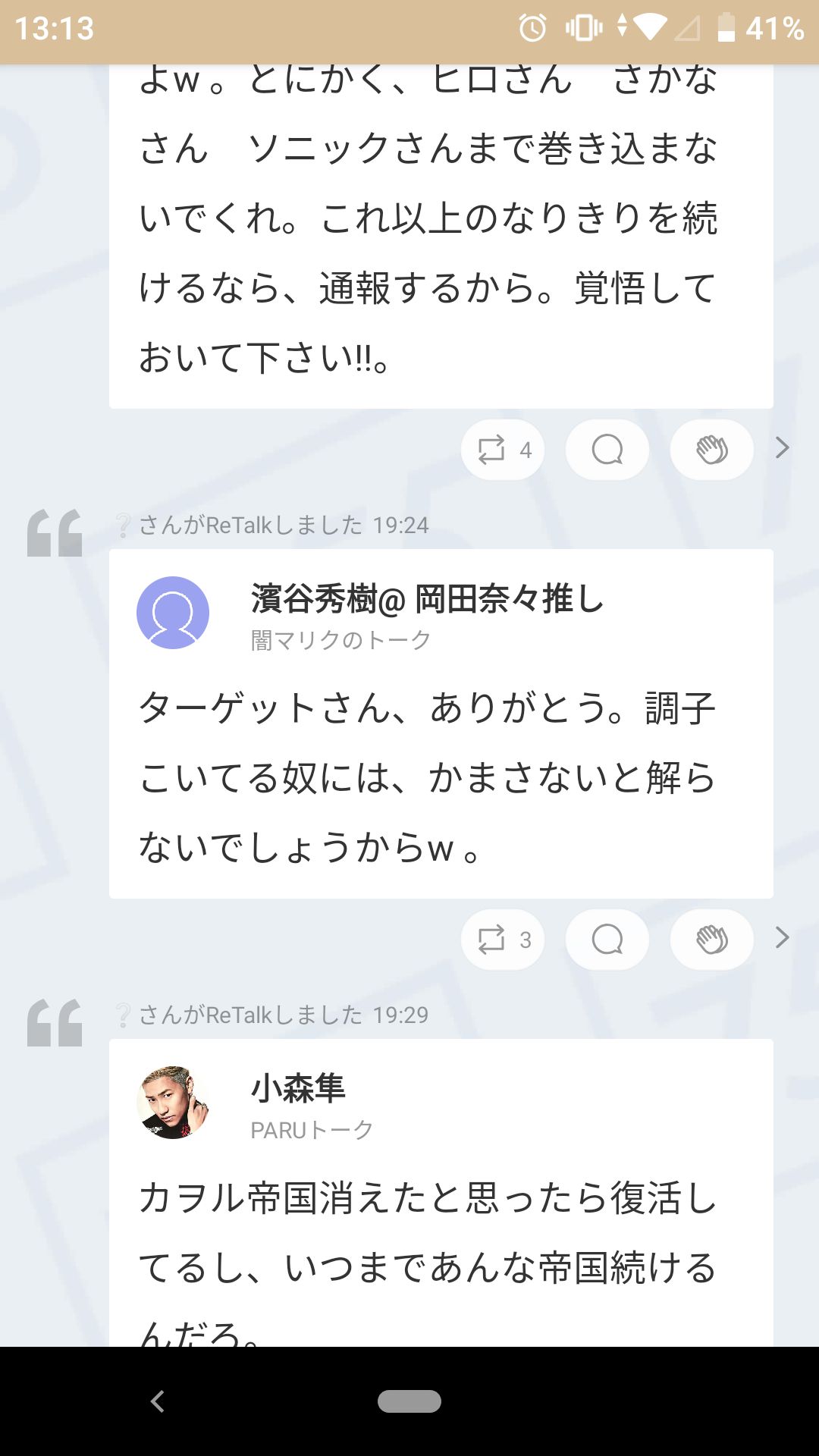Open the PARUトーク room link
This screenshot has width=819, height=1456.
coord(311,1128)
